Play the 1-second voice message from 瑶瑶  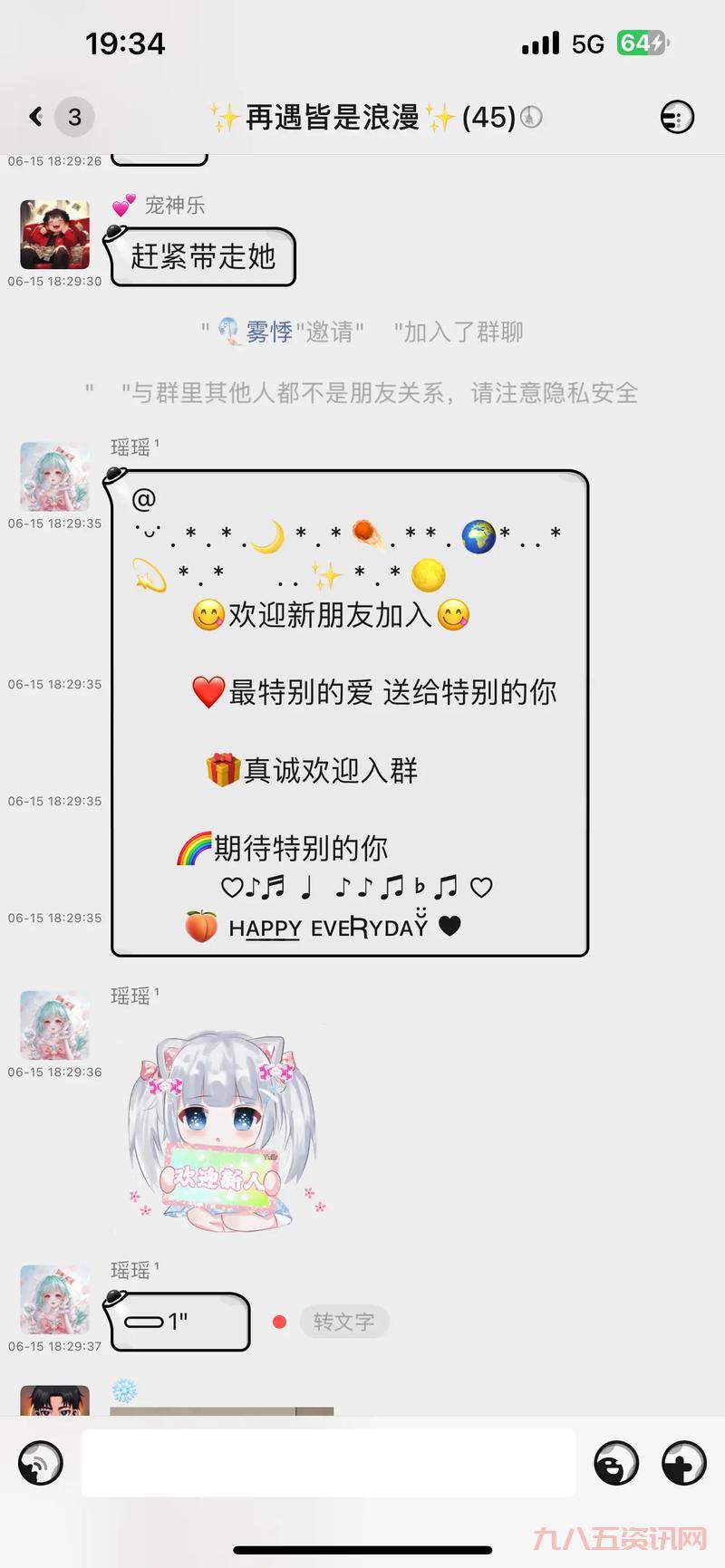pyautogui.click(x=179, y=1322)
